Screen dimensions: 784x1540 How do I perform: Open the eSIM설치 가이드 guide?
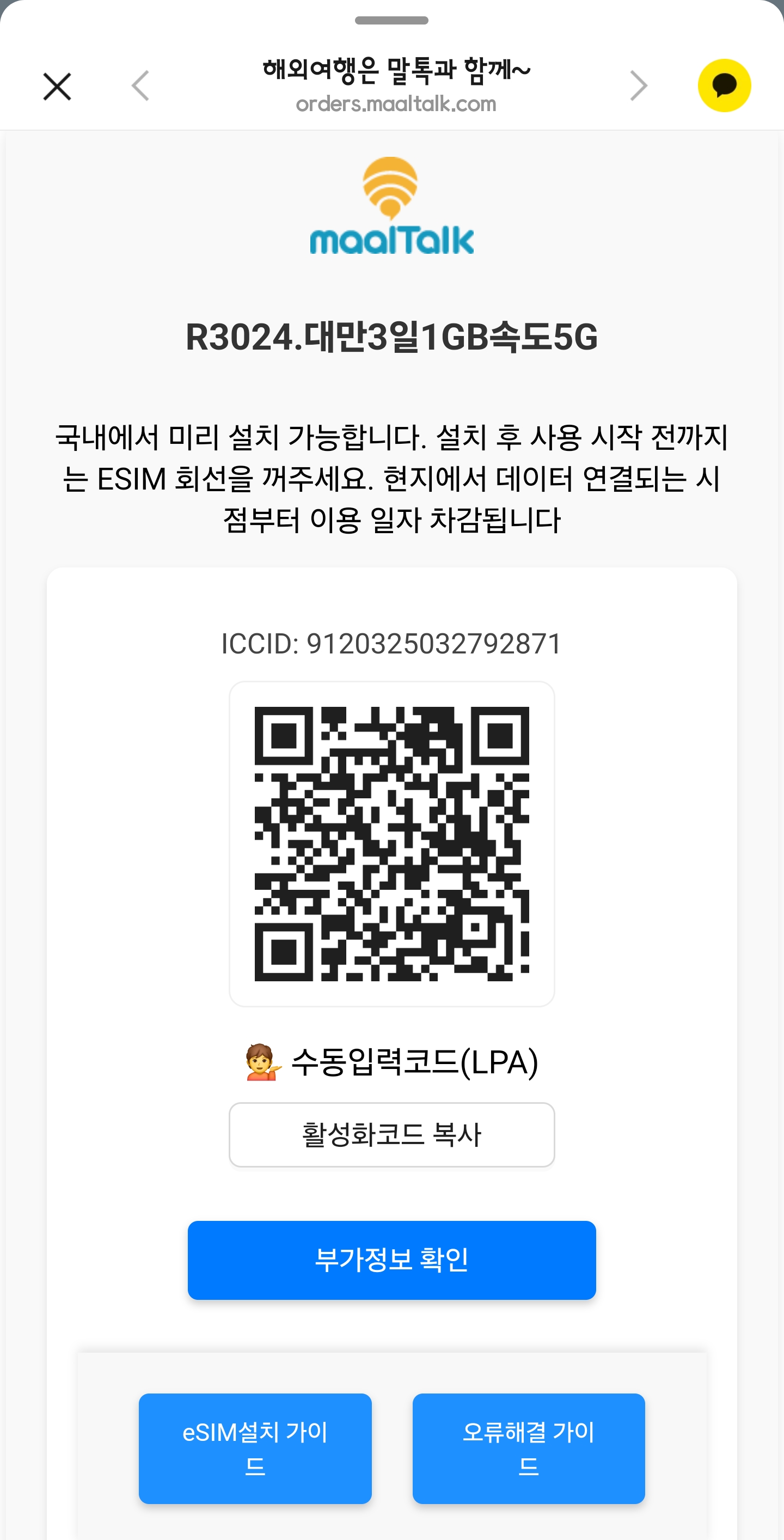[255, 1449]
